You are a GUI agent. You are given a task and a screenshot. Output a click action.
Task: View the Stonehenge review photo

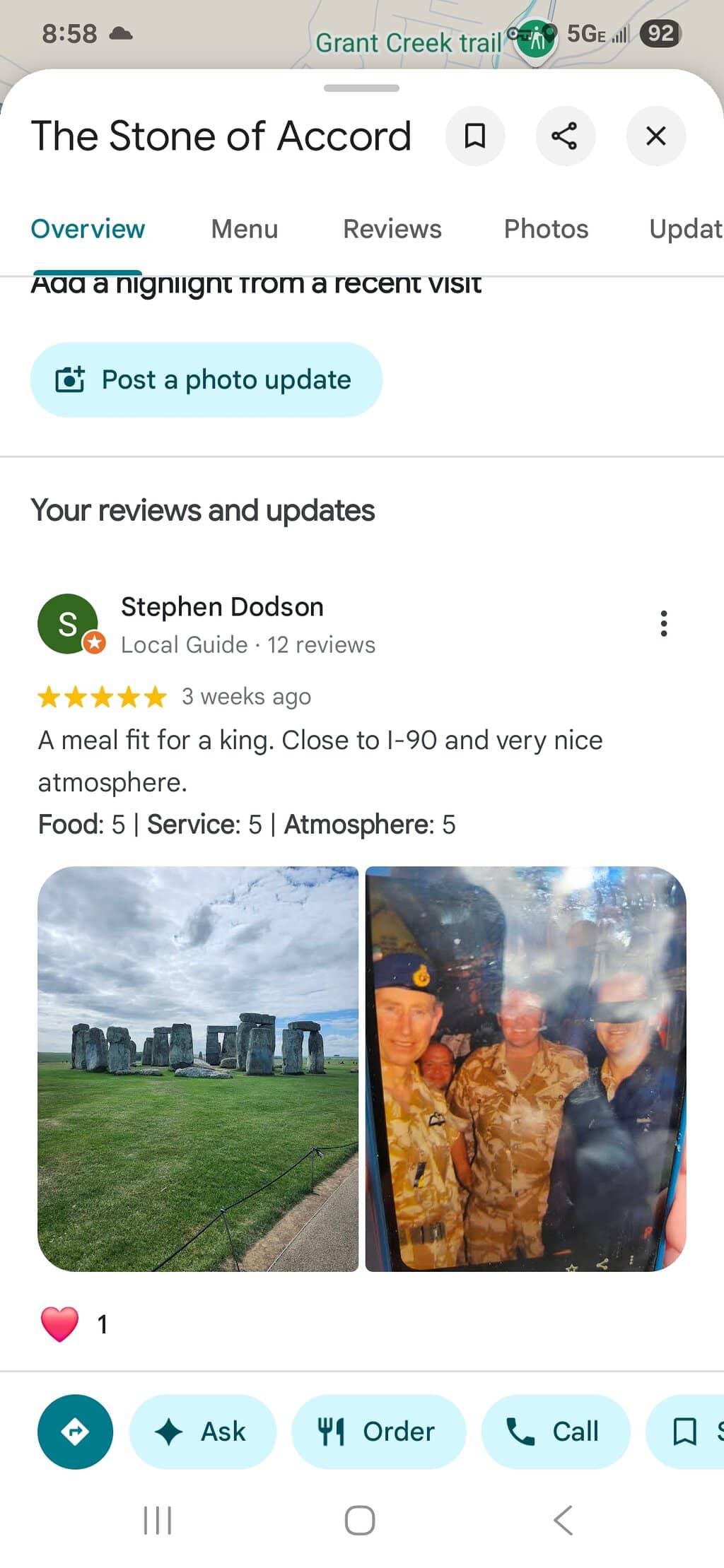point(198,1068)
